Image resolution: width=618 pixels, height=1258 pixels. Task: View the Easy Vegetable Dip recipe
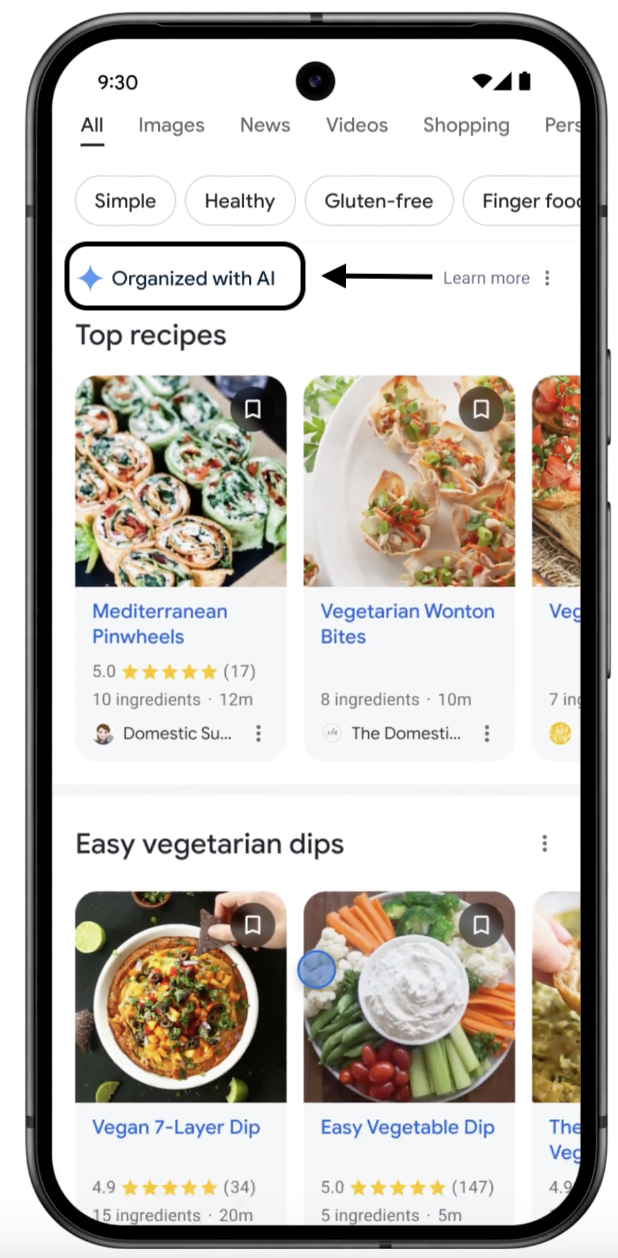coord(407,1127)
